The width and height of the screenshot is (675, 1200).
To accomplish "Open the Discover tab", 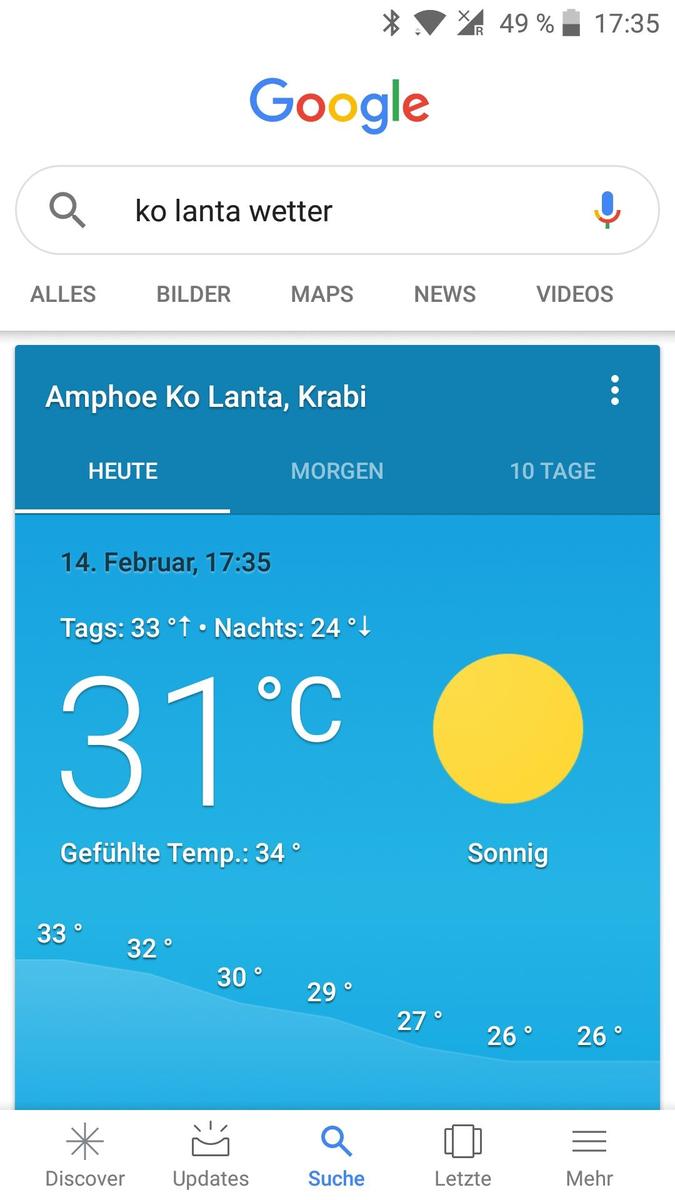I will (x=85, y=1155).
